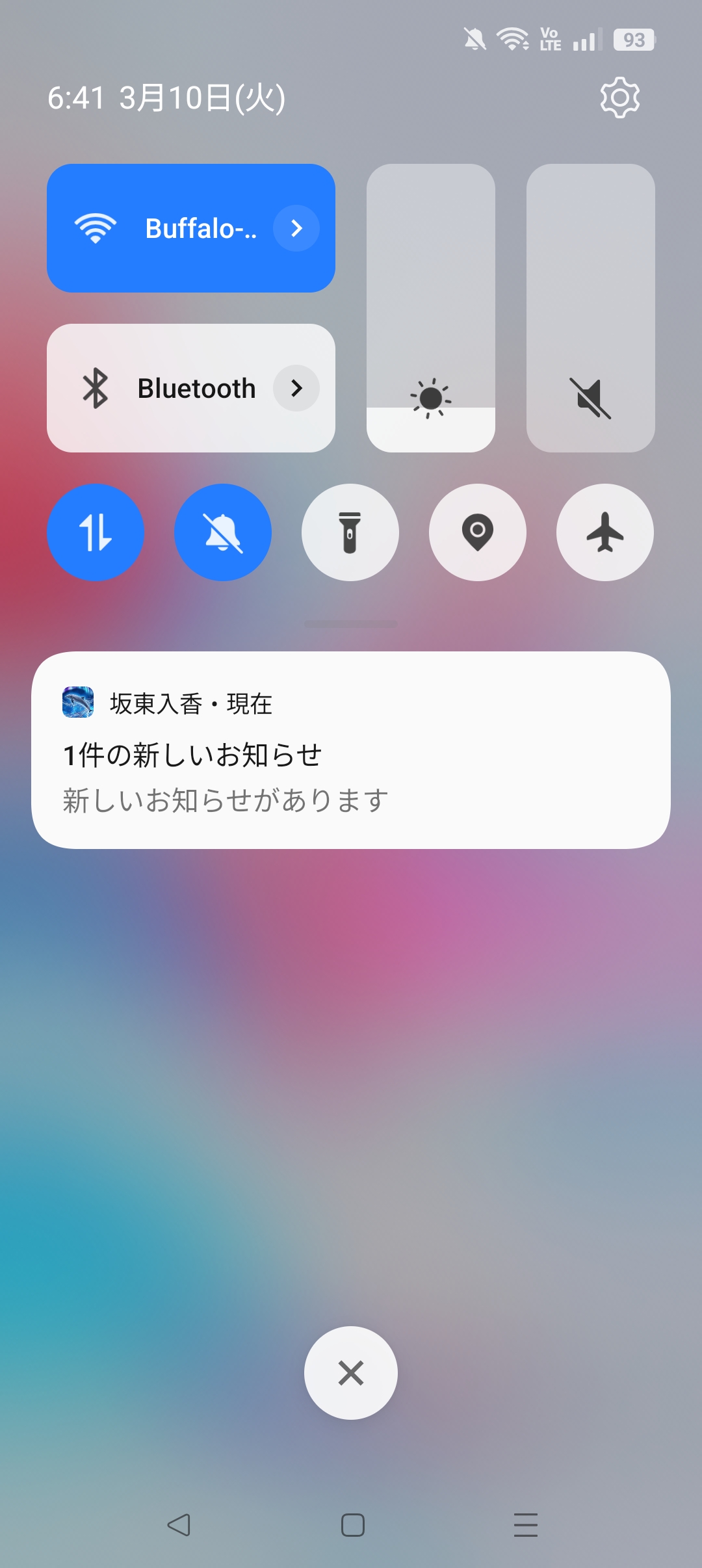Enable airplane mode
Image resolution: width=702 pixels, height=1568 pixels.
point(604,532)
